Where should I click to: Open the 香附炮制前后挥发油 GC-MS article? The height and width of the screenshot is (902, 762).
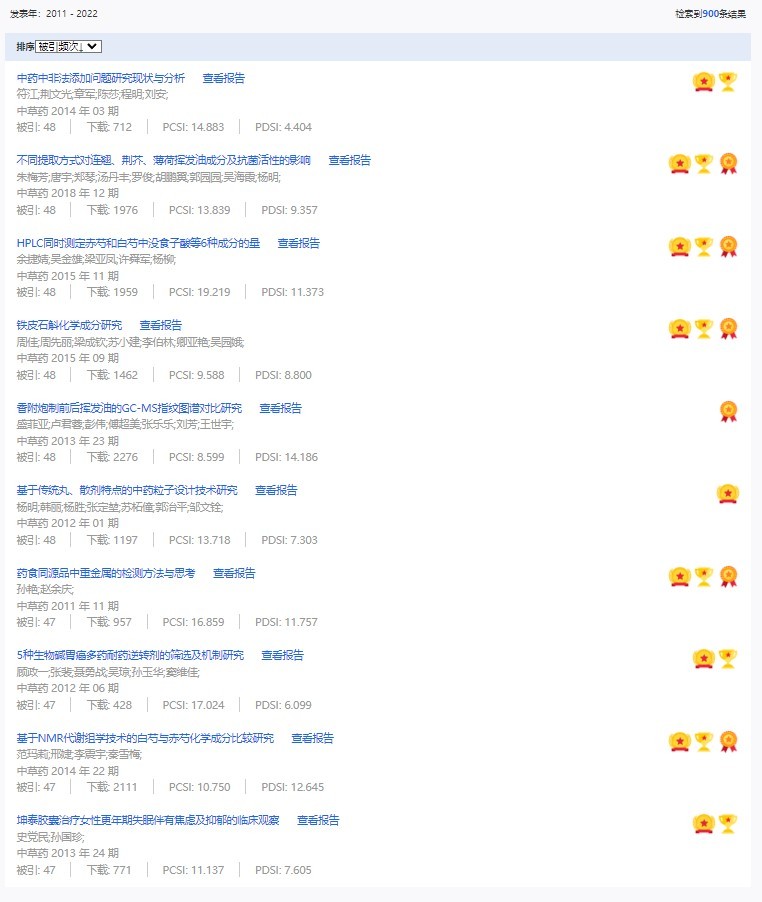coord(129,408)
